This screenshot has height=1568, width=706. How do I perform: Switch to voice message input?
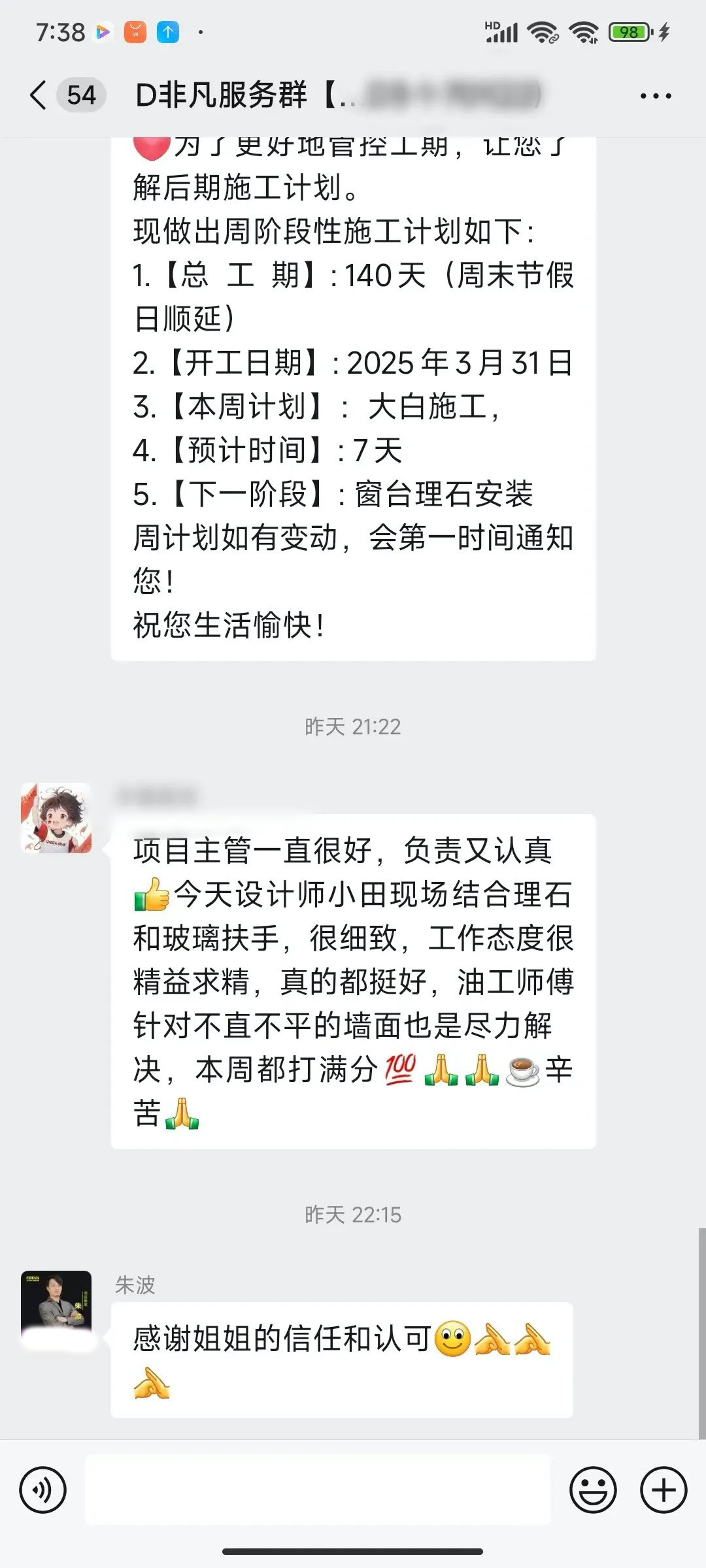coord(43,1490)
